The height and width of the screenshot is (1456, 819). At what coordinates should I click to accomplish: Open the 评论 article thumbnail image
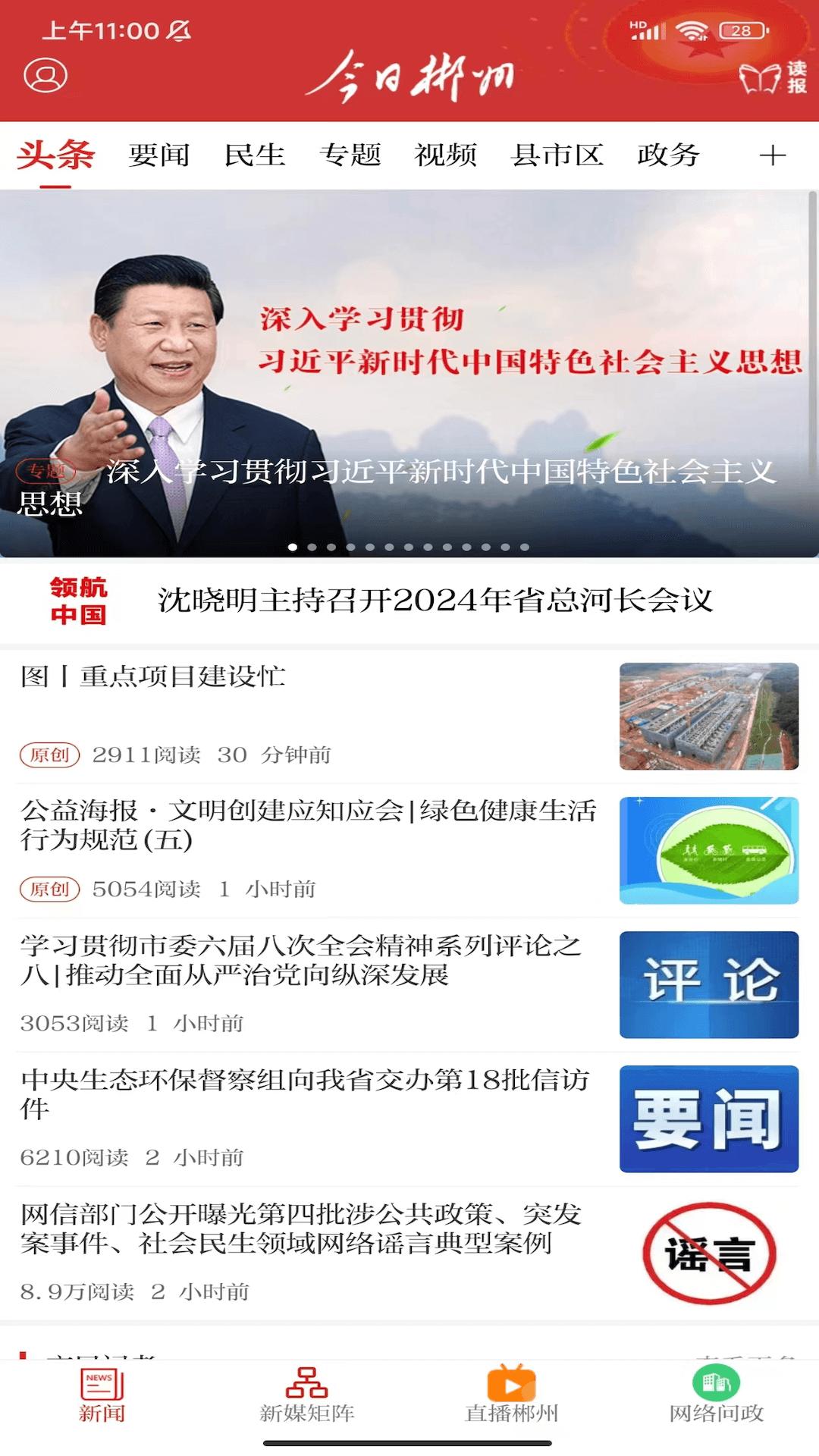(x=708, y=985)
